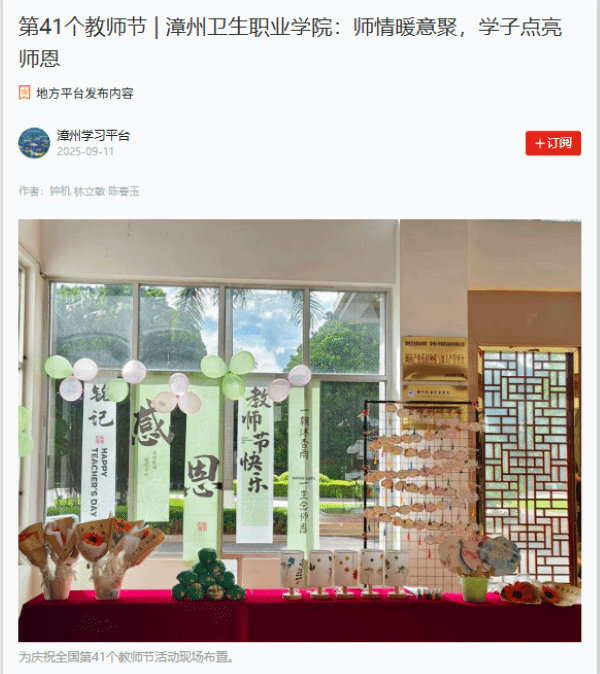Viewport: 600px width, 674px height.
Task: Open 漳州学习平台 publisher profile
Action: [92, 135]
